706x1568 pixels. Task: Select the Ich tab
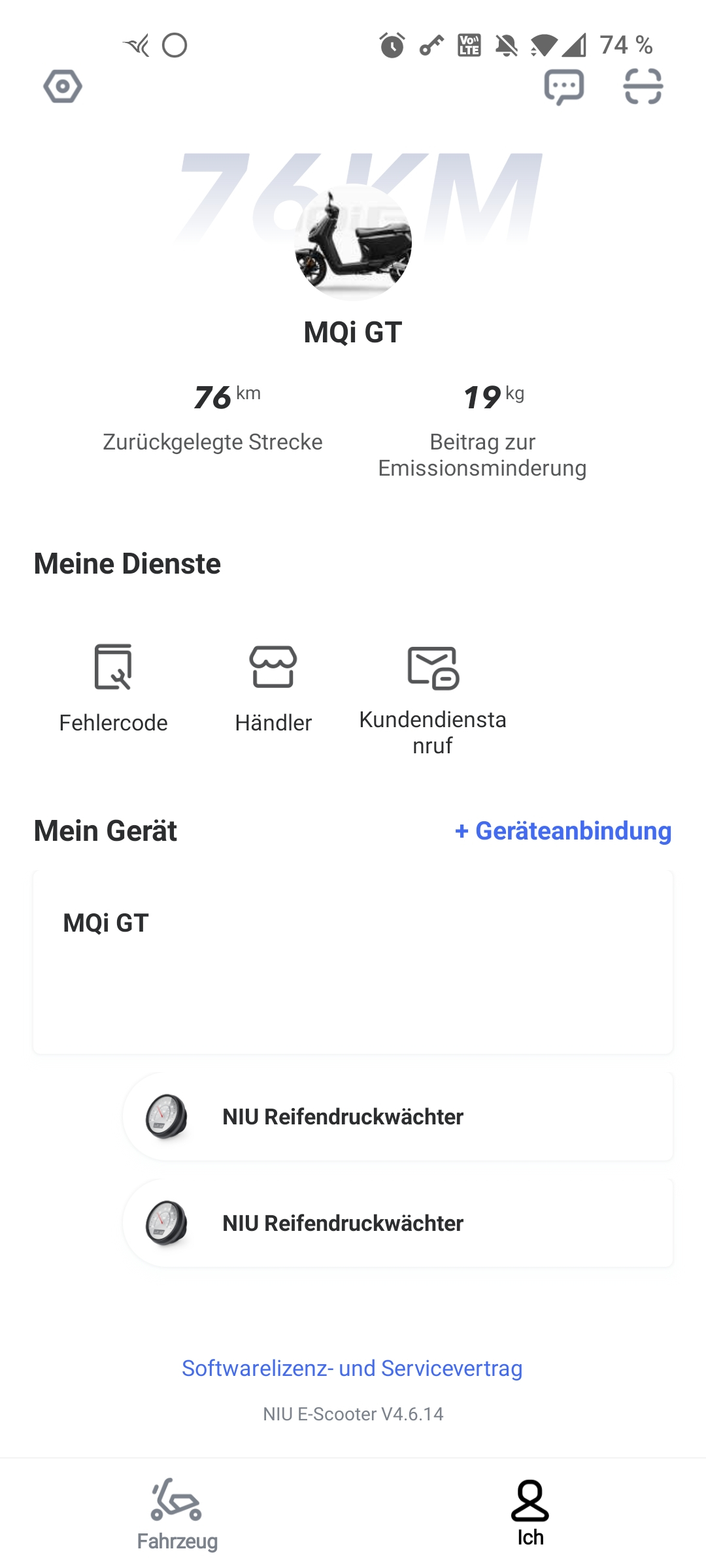[529, 1513]
